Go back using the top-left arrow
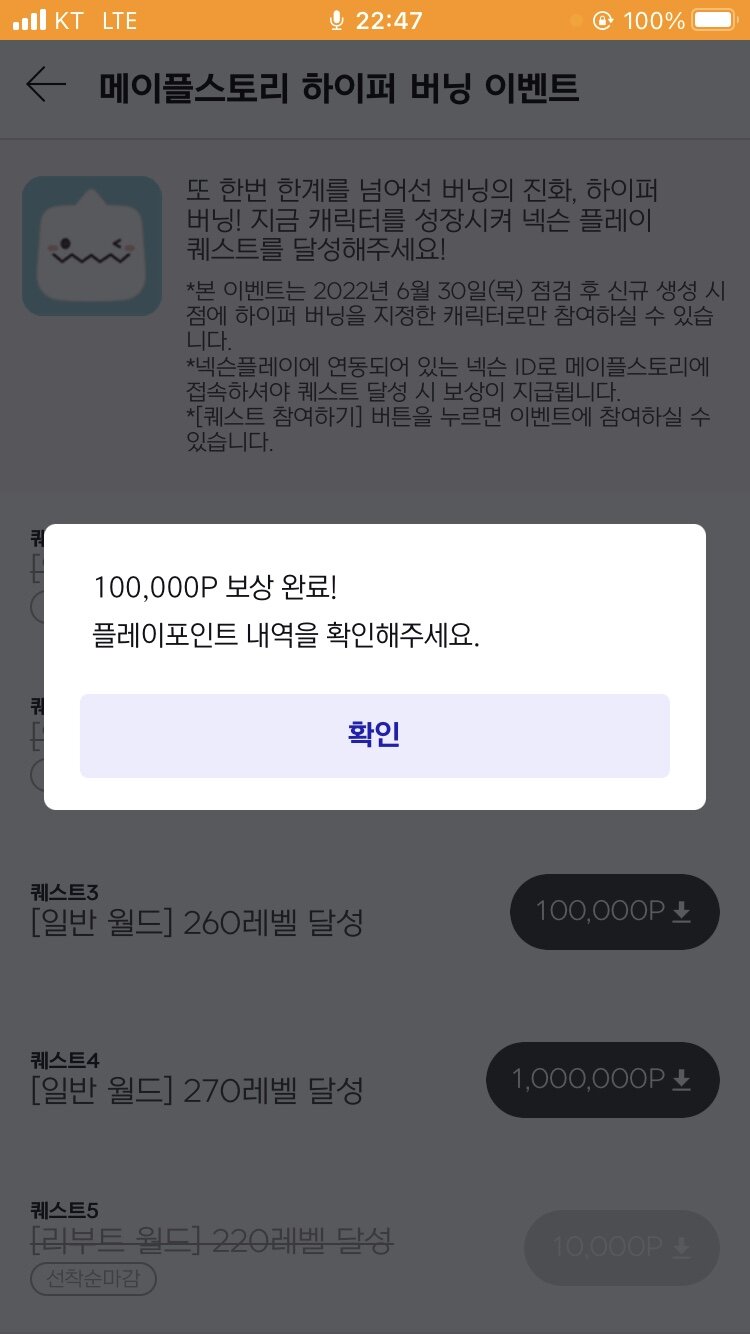Viewport: 750px width, 1334px height. coord(46,86)
